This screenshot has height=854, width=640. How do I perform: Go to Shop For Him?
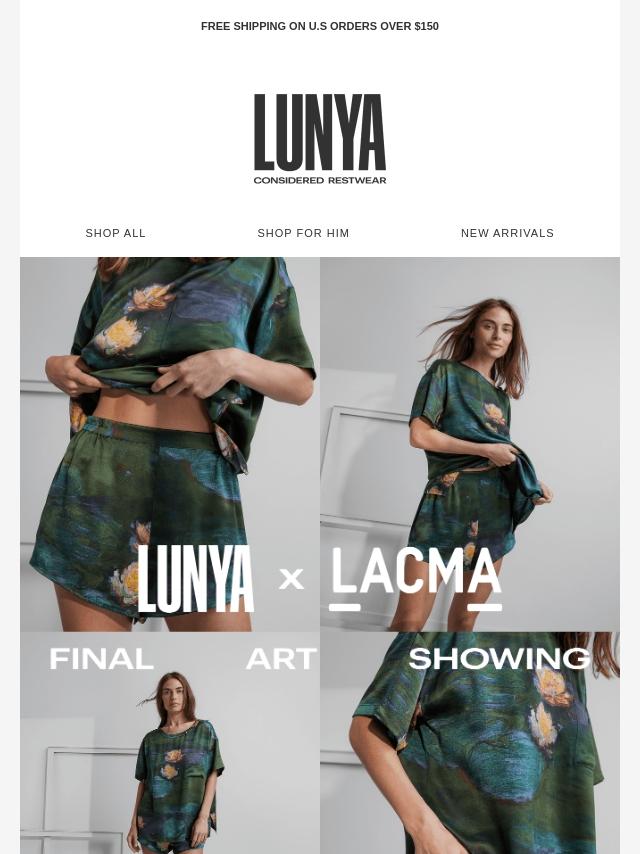pyautogui.click(x=303, y=233)
